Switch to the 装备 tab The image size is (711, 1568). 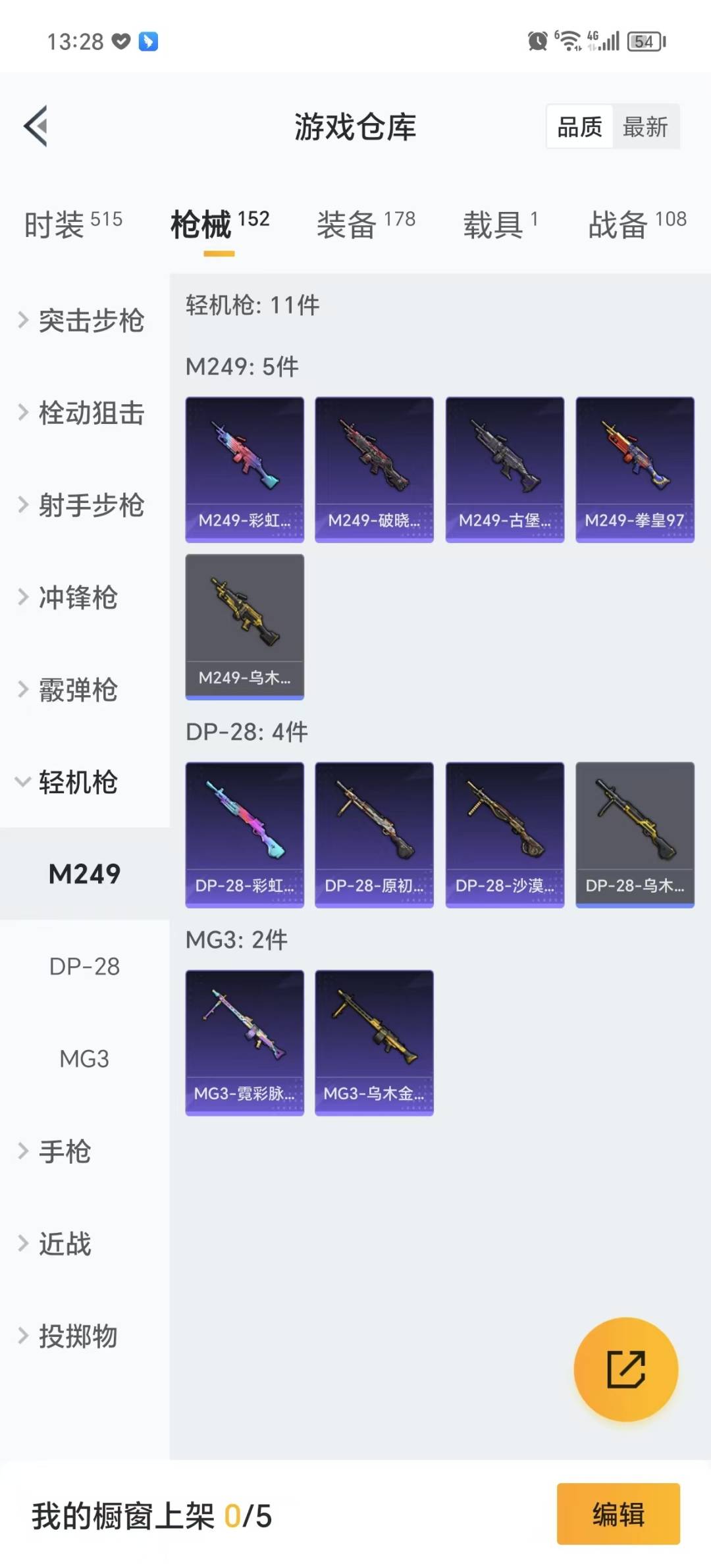(x=365, y=224)
